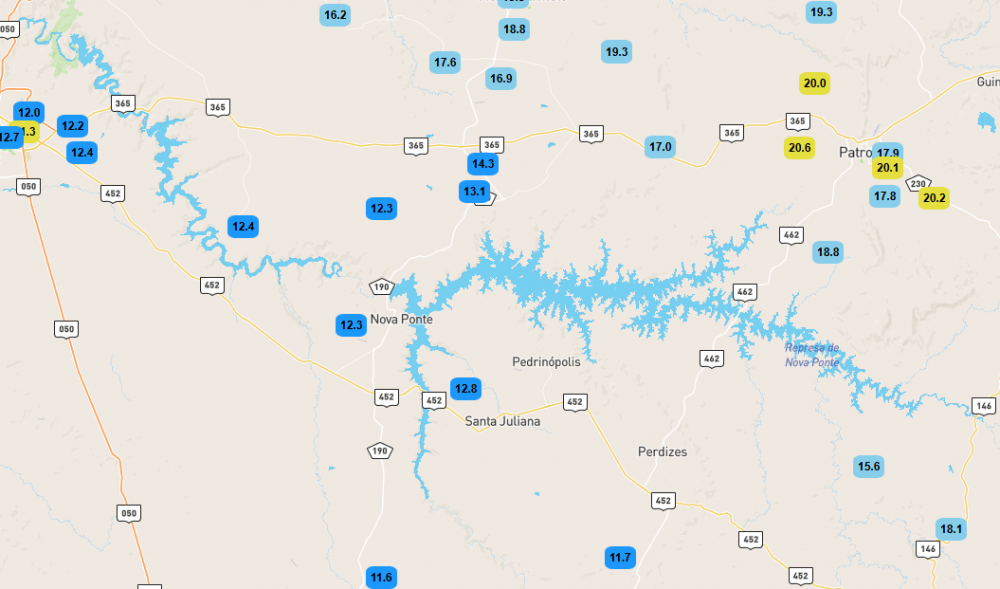Open the 18.1 temperature marker
1000x589 pixels.
click(951, 528)
